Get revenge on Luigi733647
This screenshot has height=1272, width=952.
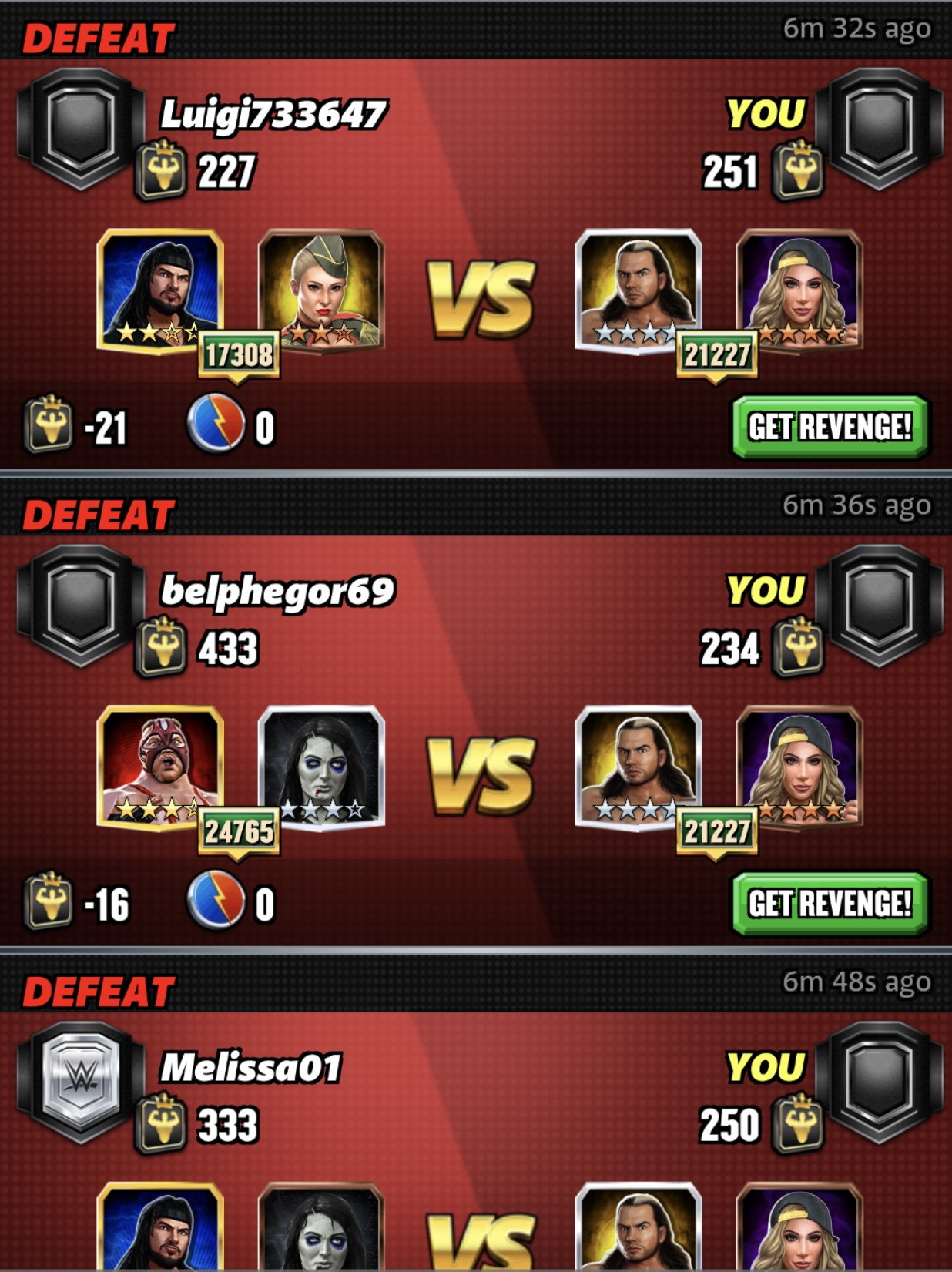[830, 427]
